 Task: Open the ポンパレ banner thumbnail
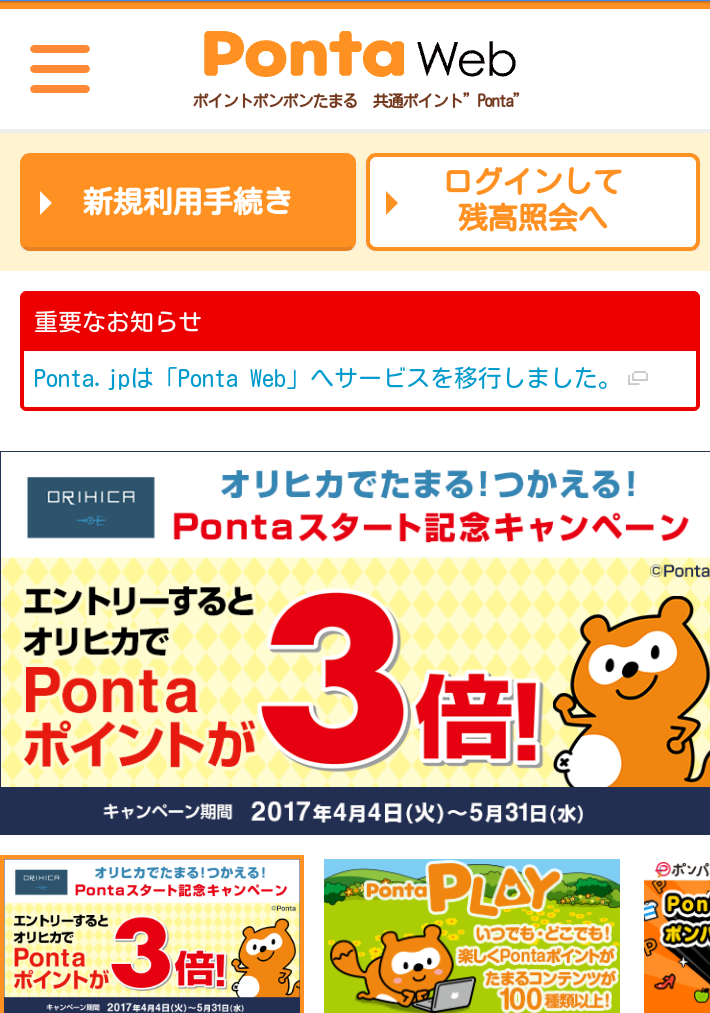tap(677, 935)
